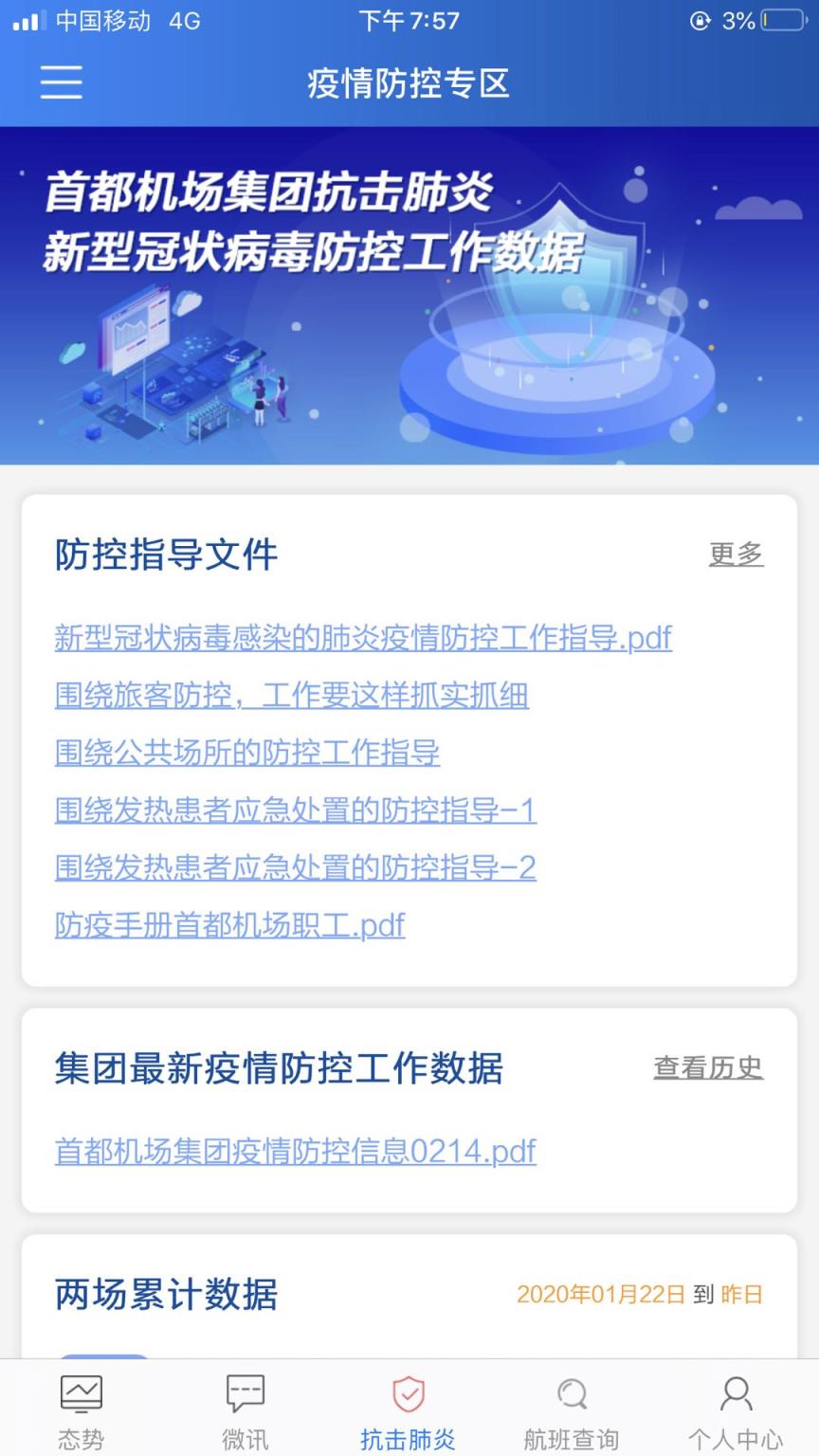
Task: Open 新型冠状病毒感染的肺炎疫情防控工作指导.pdf
Action: pos(362,639)
